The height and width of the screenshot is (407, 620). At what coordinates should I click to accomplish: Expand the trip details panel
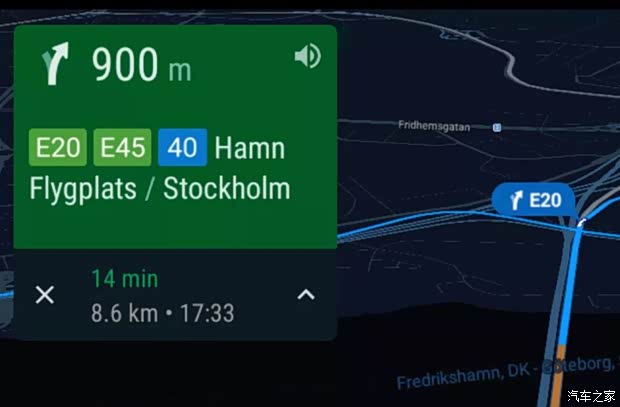307,295
